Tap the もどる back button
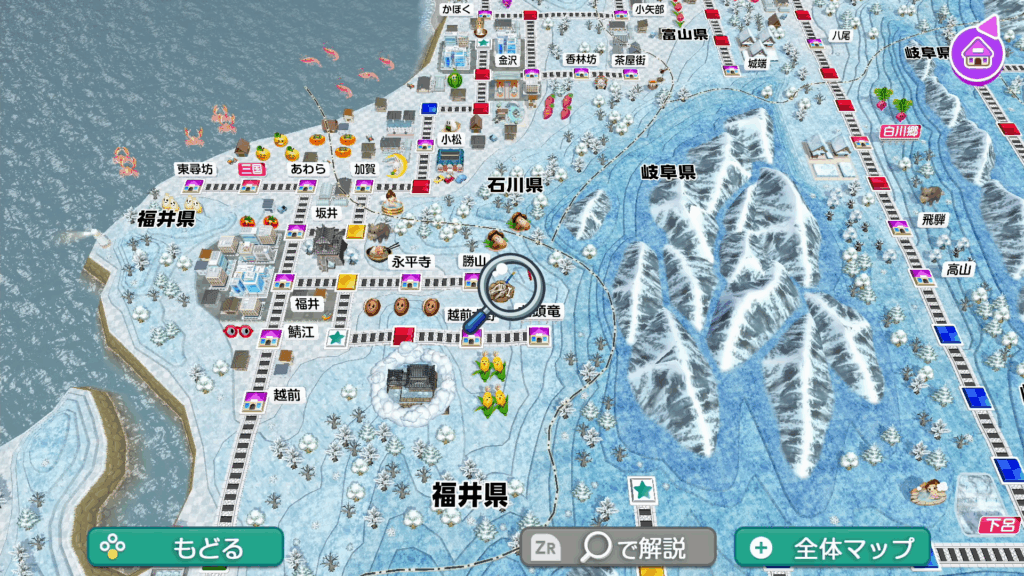Image resolution: width=1024 pixels, height=576 pixels. click(x=186, y=547)
